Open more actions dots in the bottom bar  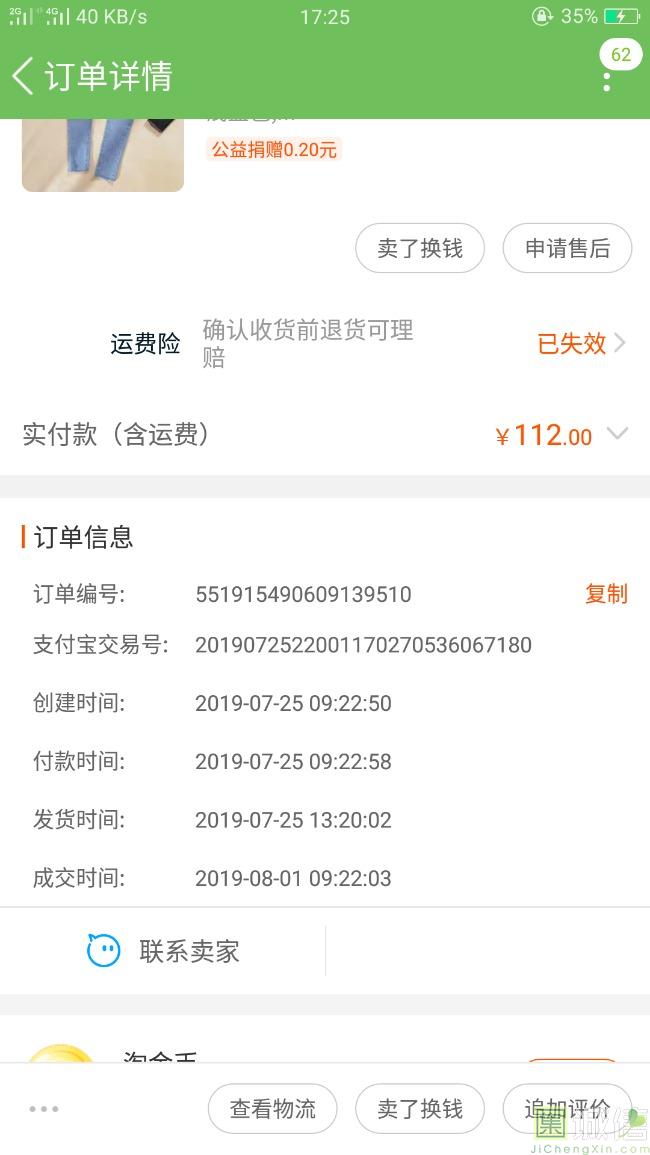point(44,1109)
